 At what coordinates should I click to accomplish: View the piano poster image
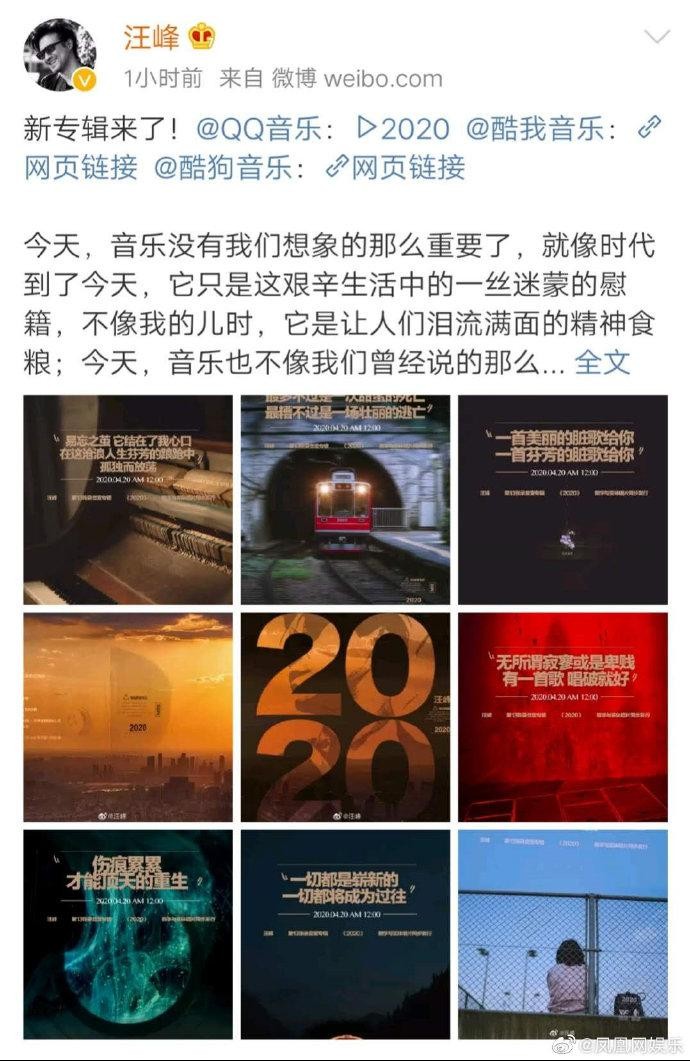click(128, 499)
